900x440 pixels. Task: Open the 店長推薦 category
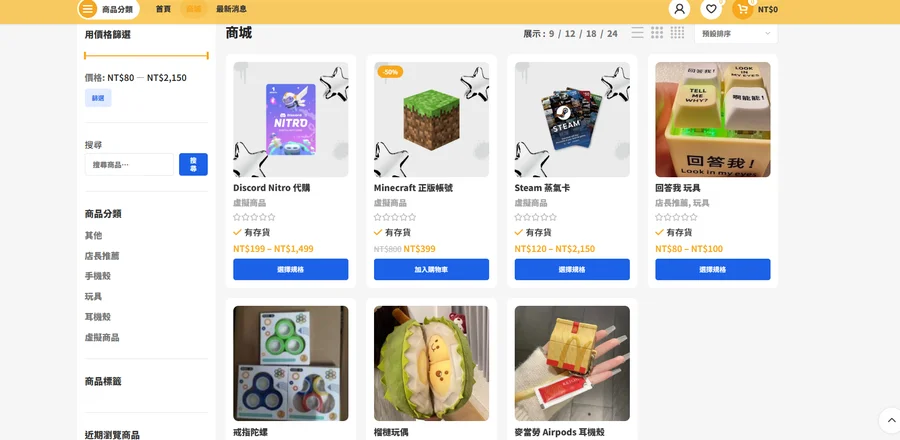pos(101,255)
